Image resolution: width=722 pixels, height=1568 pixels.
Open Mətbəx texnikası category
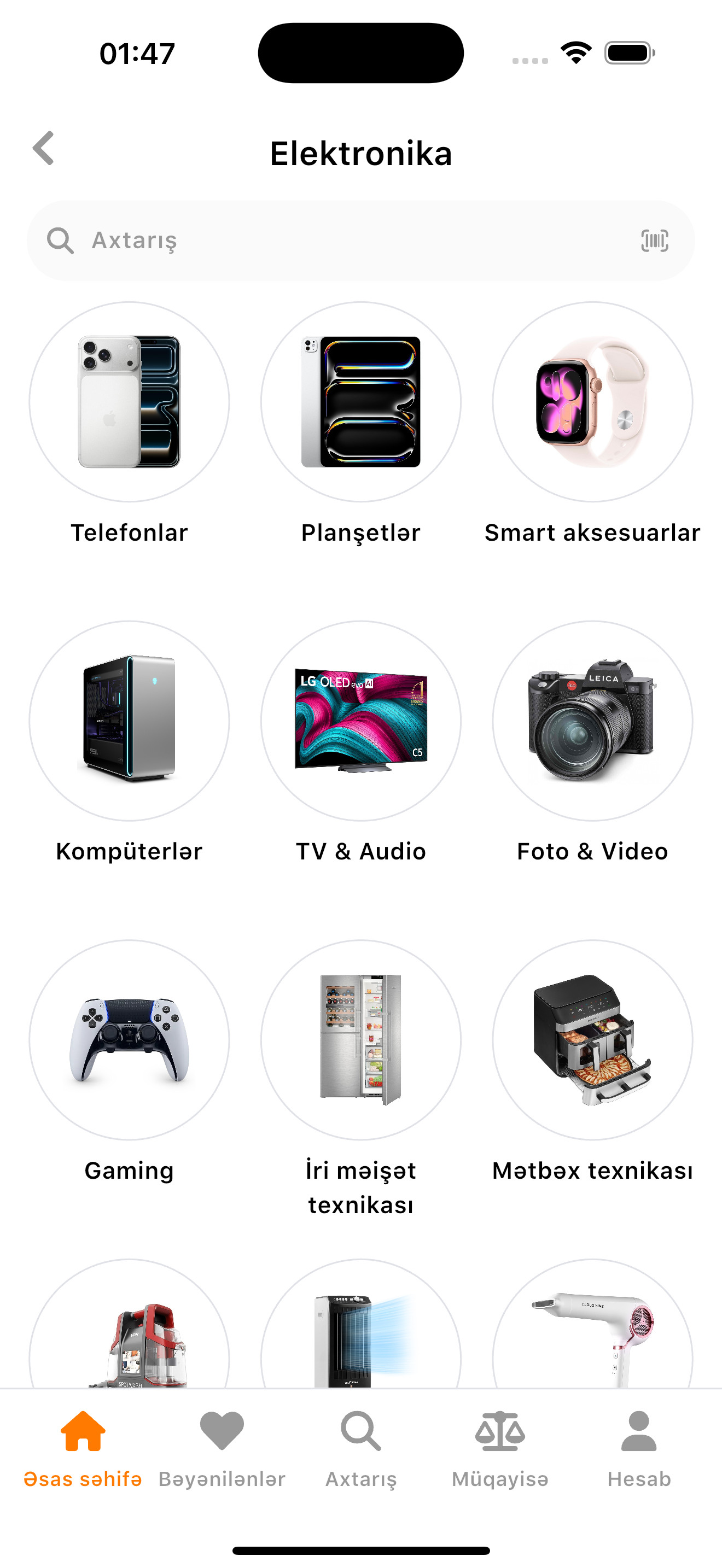click(x=592, y=1041)
